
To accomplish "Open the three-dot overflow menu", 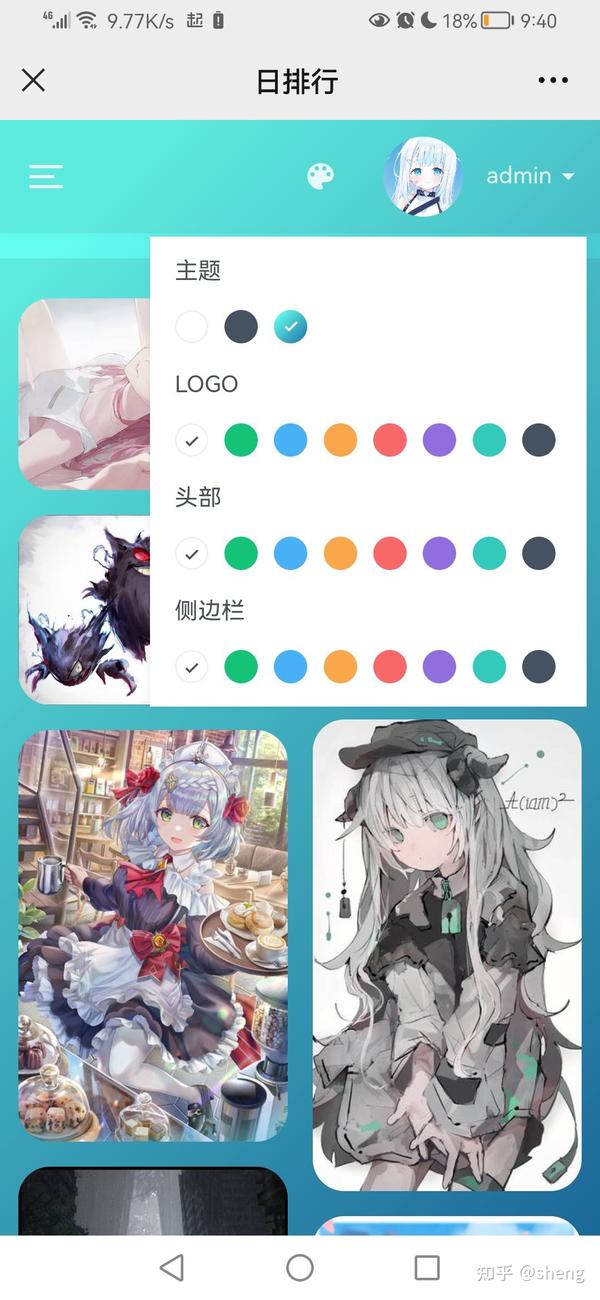I will [x=553, y=81].
